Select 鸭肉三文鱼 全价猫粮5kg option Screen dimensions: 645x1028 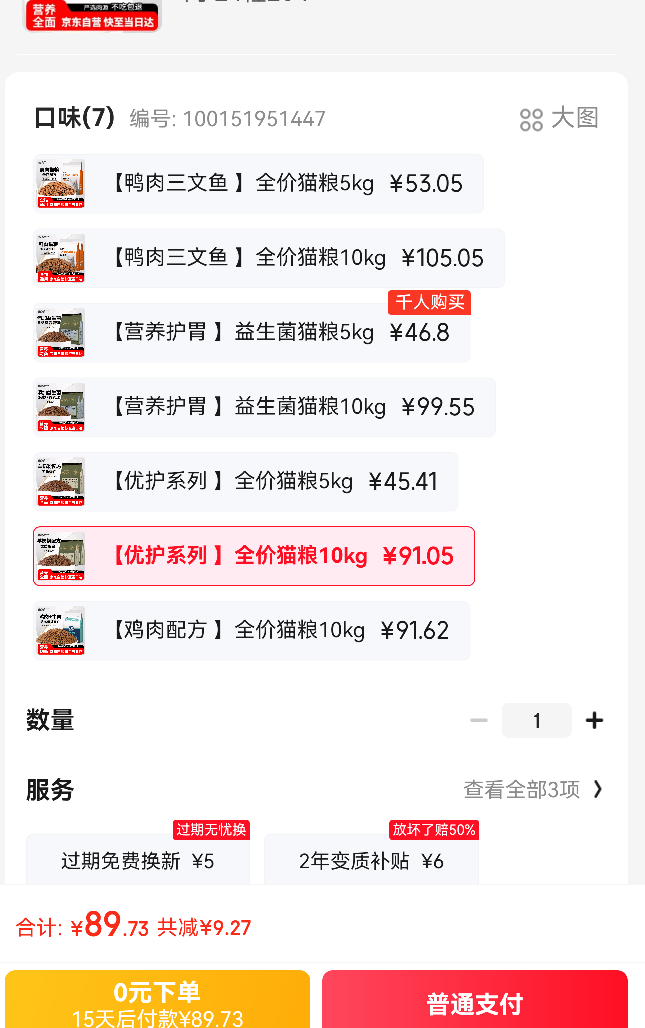tap(258, 184)
